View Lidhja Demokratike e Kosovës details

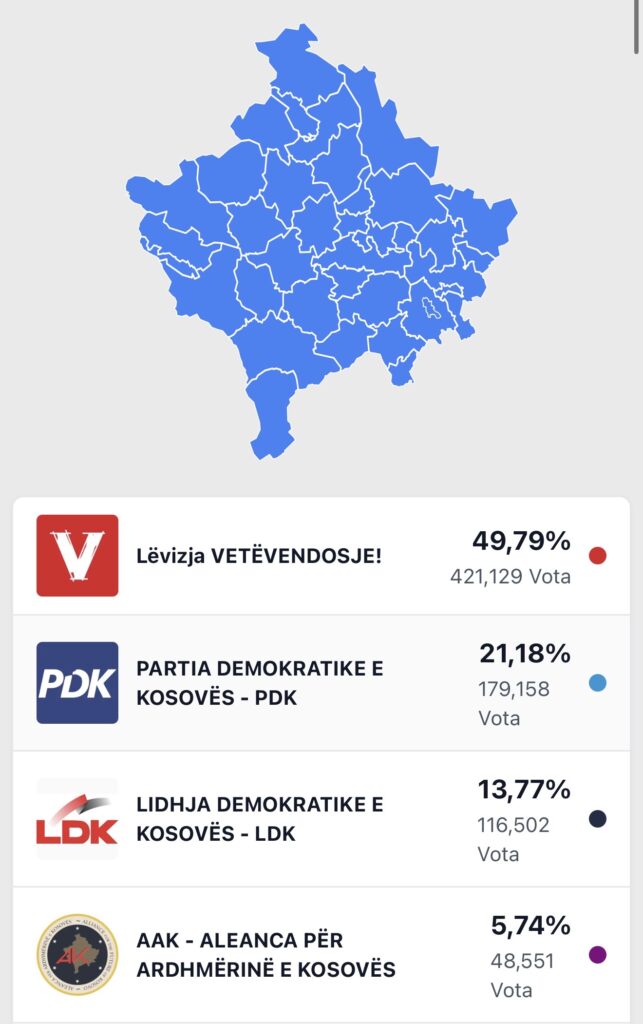point(259,819)
